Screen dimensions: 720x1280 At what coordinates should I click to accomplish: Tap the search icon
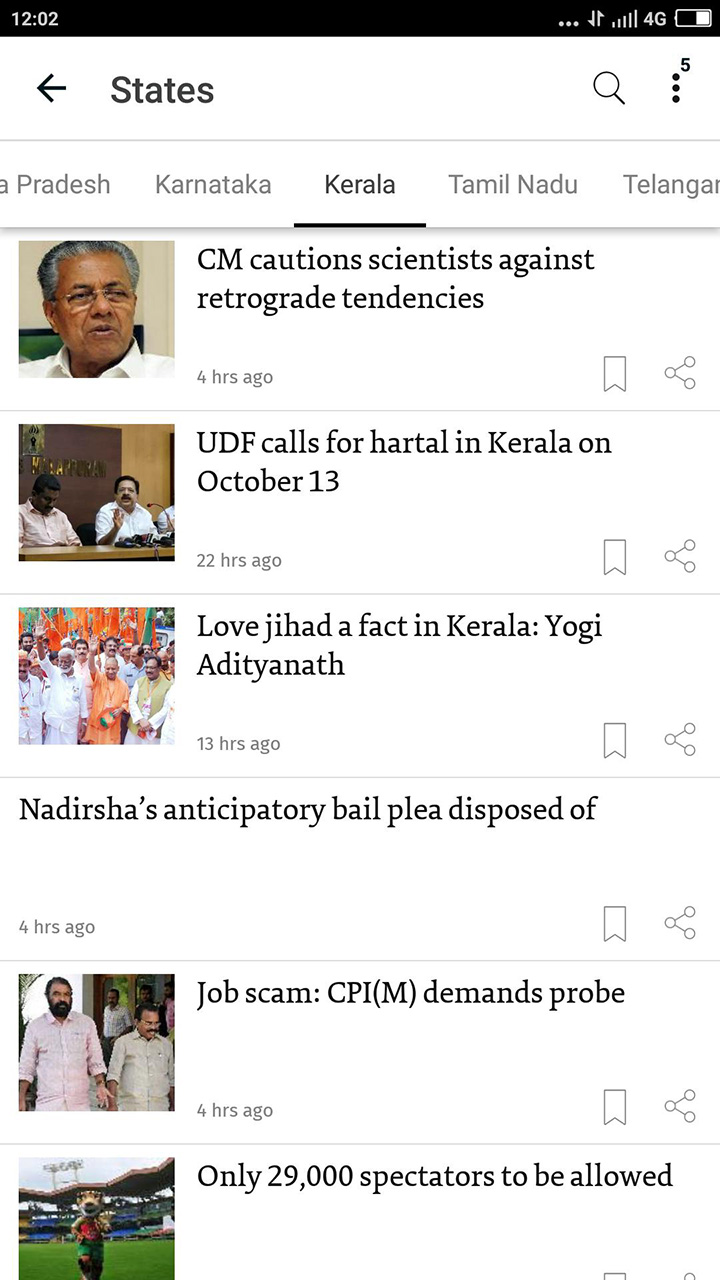click(608, 88)
